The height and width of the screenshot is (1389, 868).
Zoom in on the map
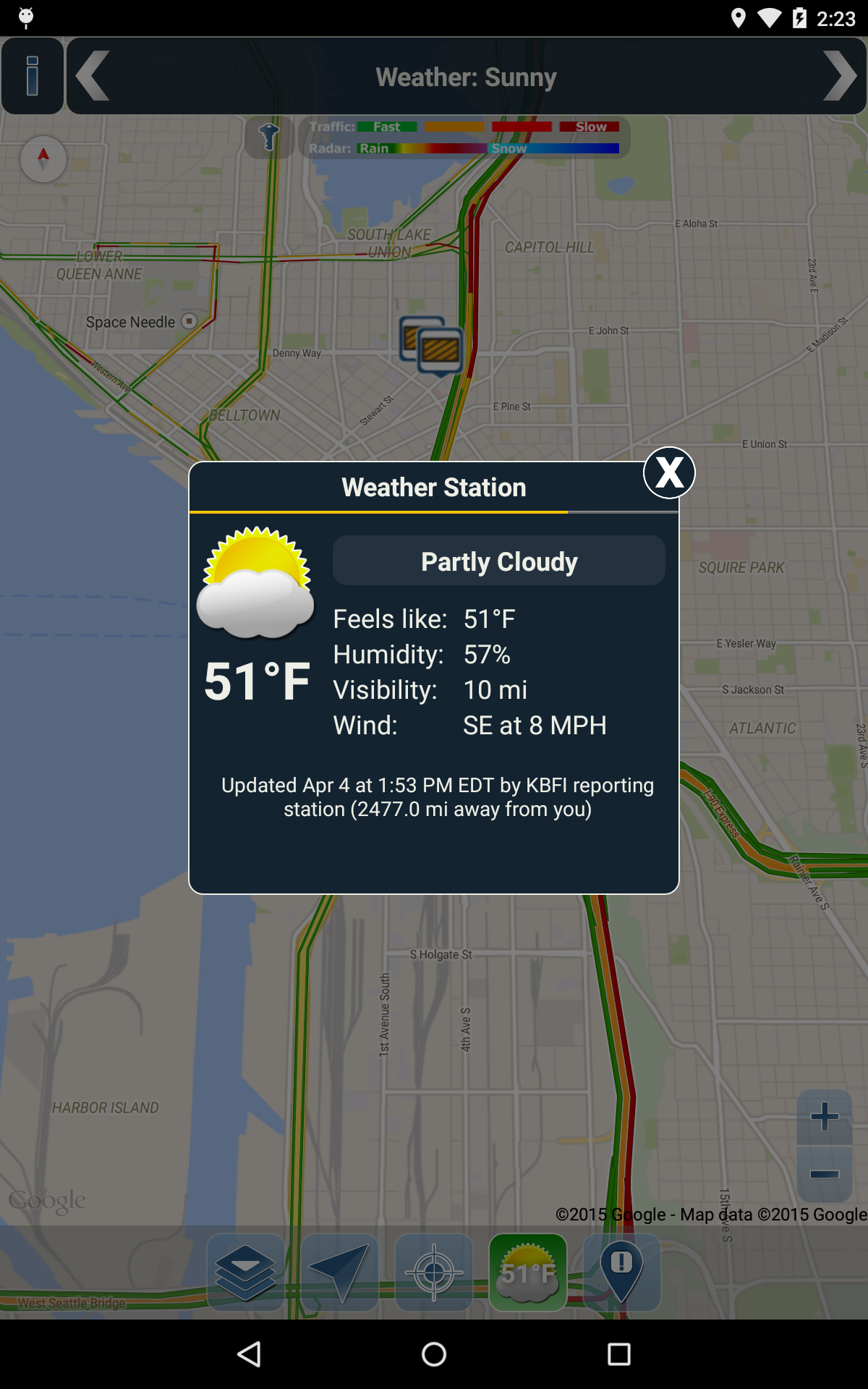click(824, 1117)
